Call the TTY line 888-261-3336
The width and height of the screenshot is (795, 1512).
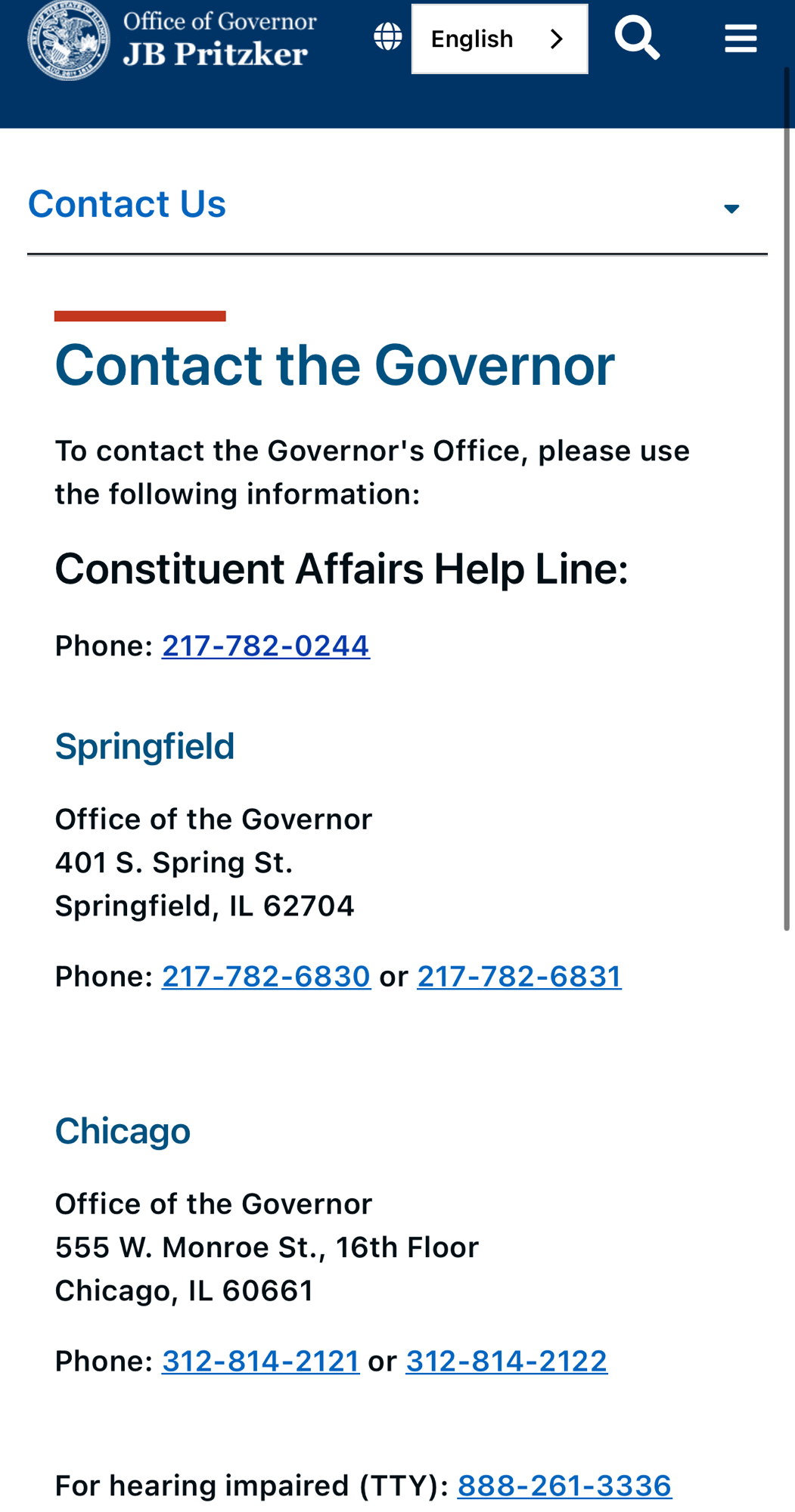(564, 1486)
